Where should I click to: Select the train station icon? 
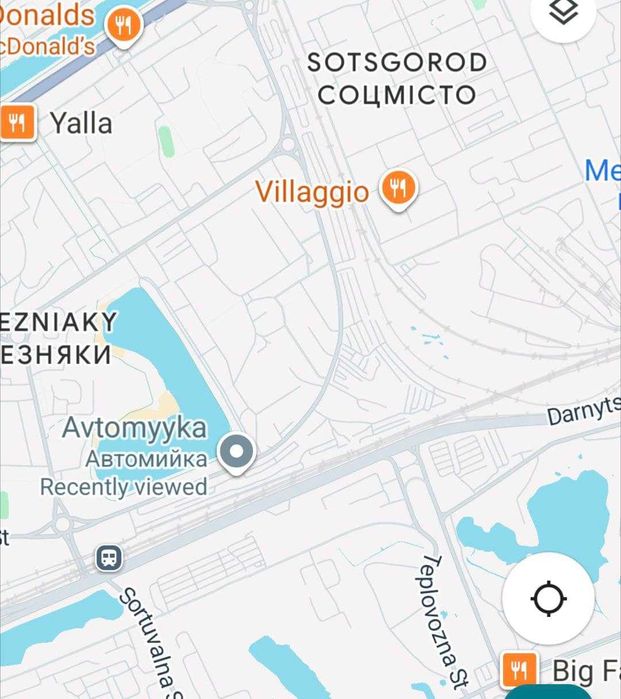pyautogui.click(x=108, y=558)
